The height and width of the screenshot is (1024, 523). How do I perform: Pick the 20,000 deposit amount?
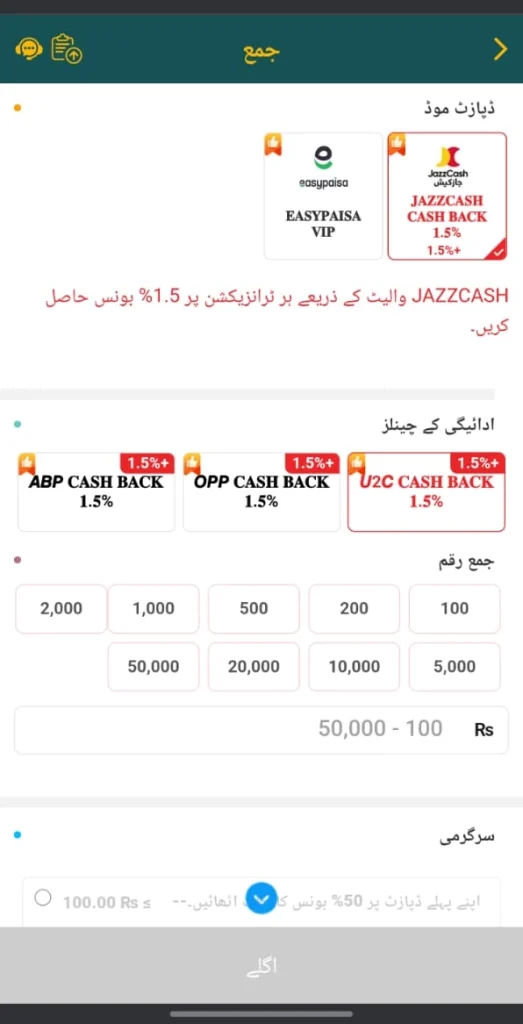tap(253, 667)
